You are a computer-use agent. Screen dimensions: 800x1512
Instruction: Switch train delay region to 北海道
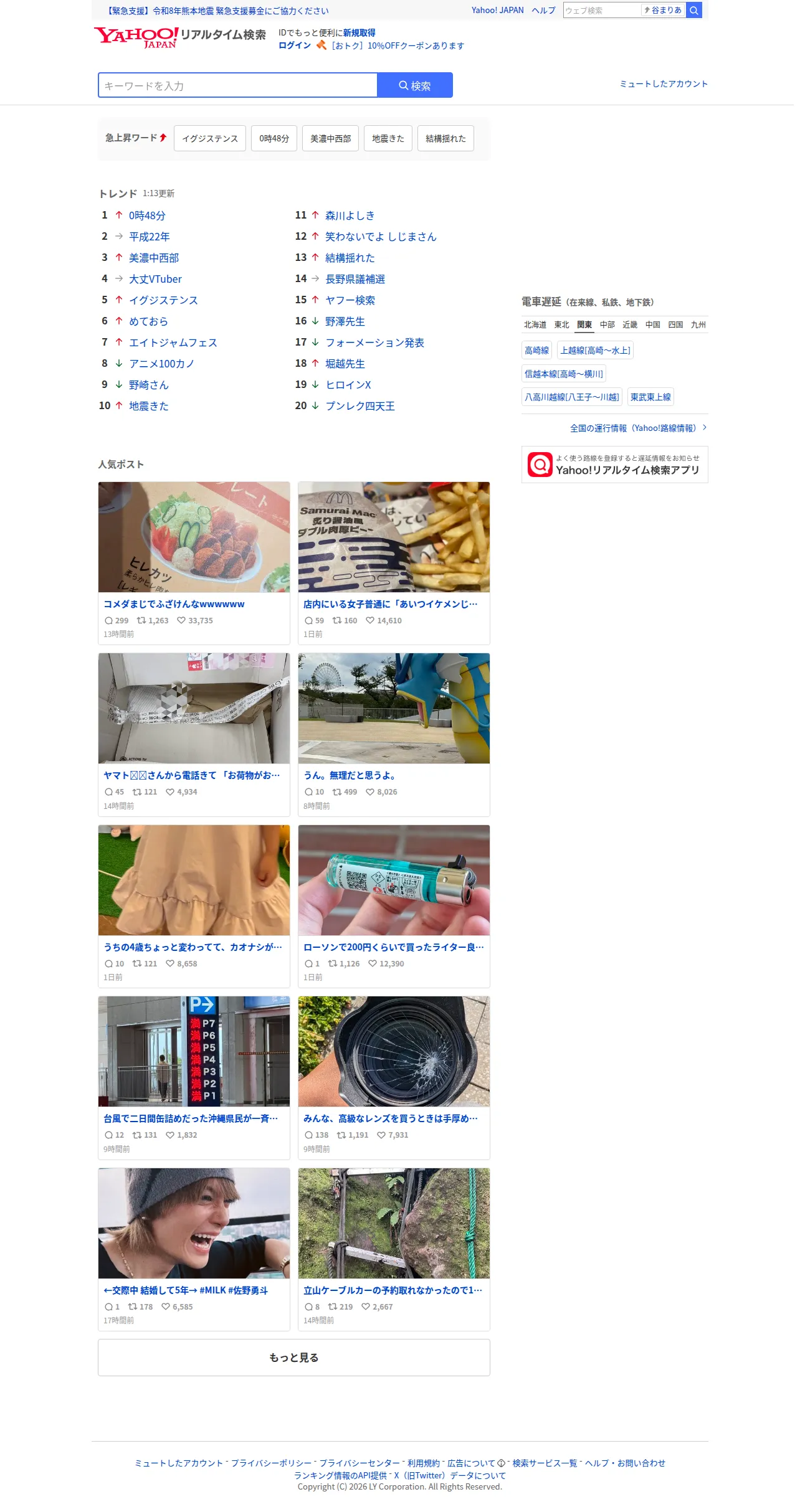coord(535,324)
